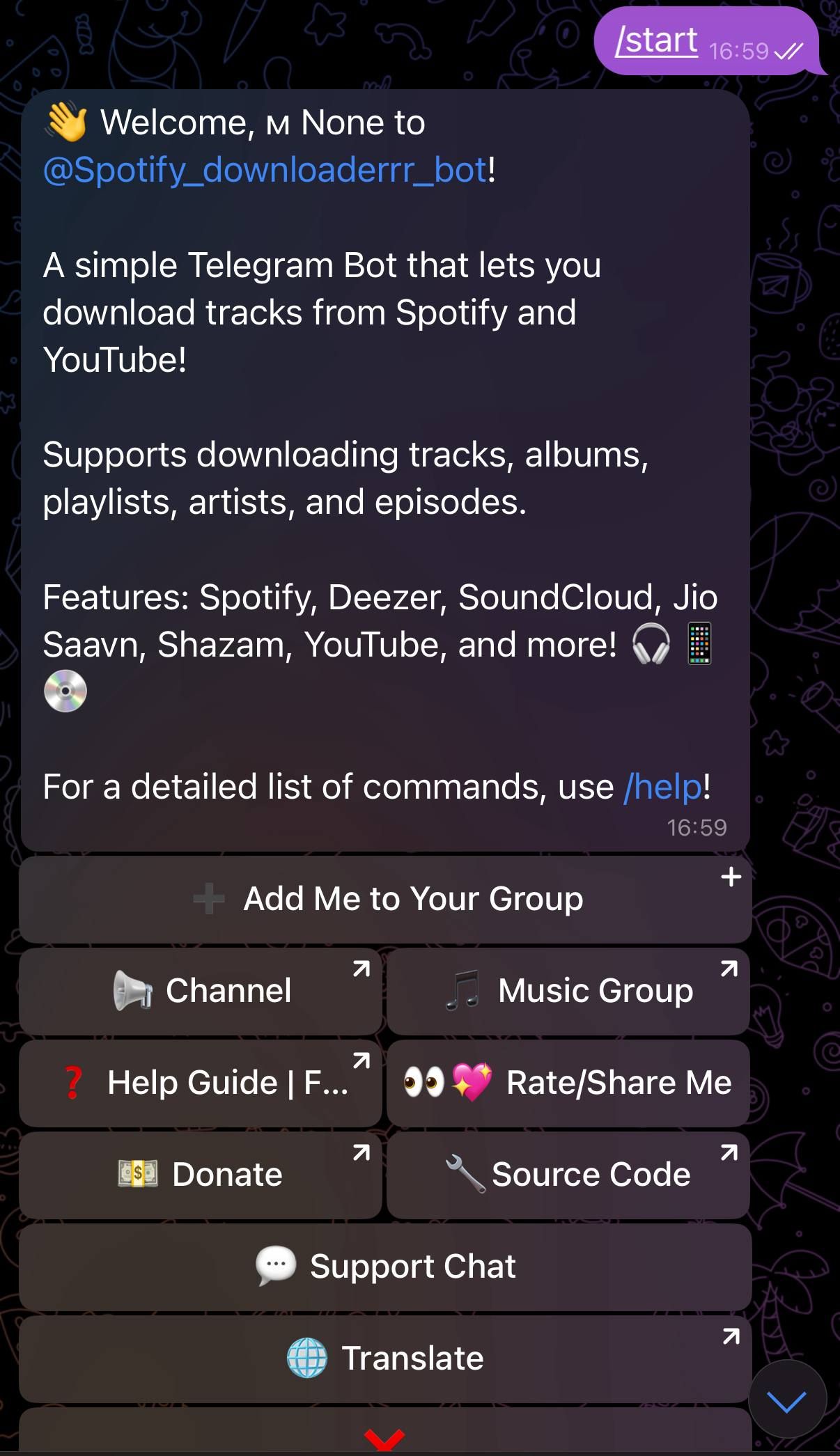Screen dimensions: 840x1456
Task: Tap the globe icon beside Translate
Action: 307,1358
